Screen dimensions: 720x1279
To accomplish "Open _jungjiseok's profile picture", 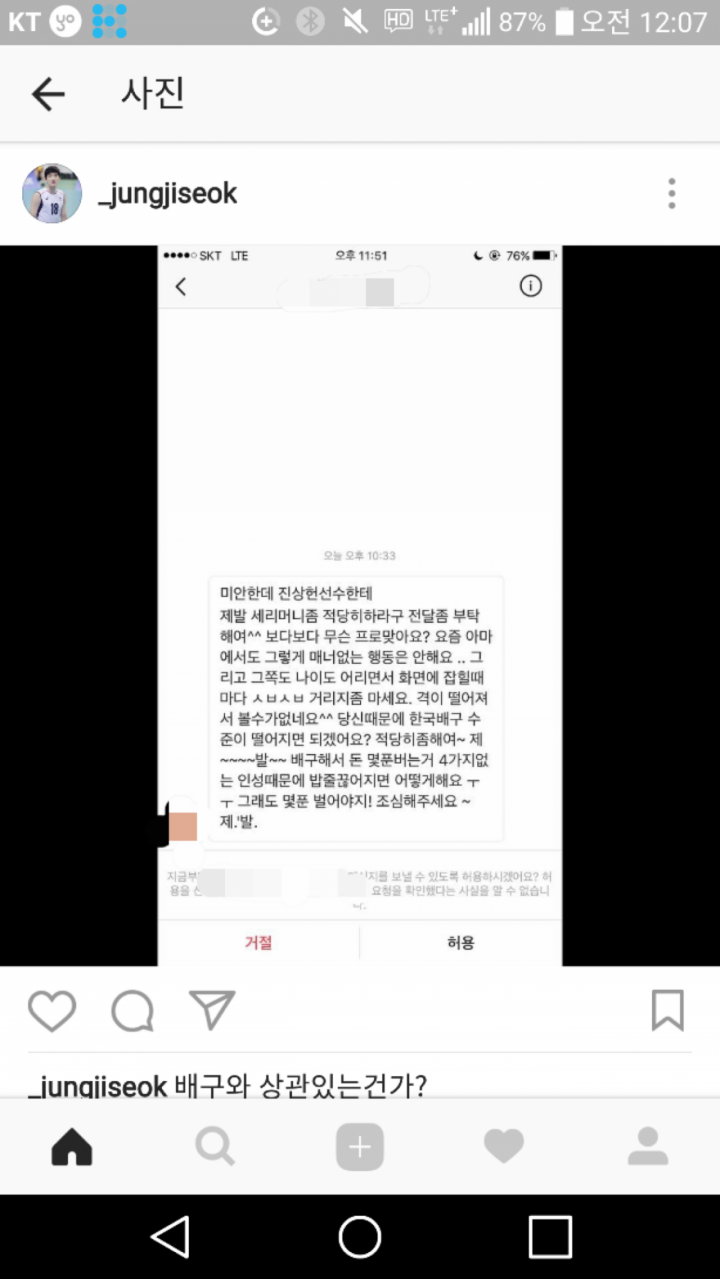I will click(52, 193).
